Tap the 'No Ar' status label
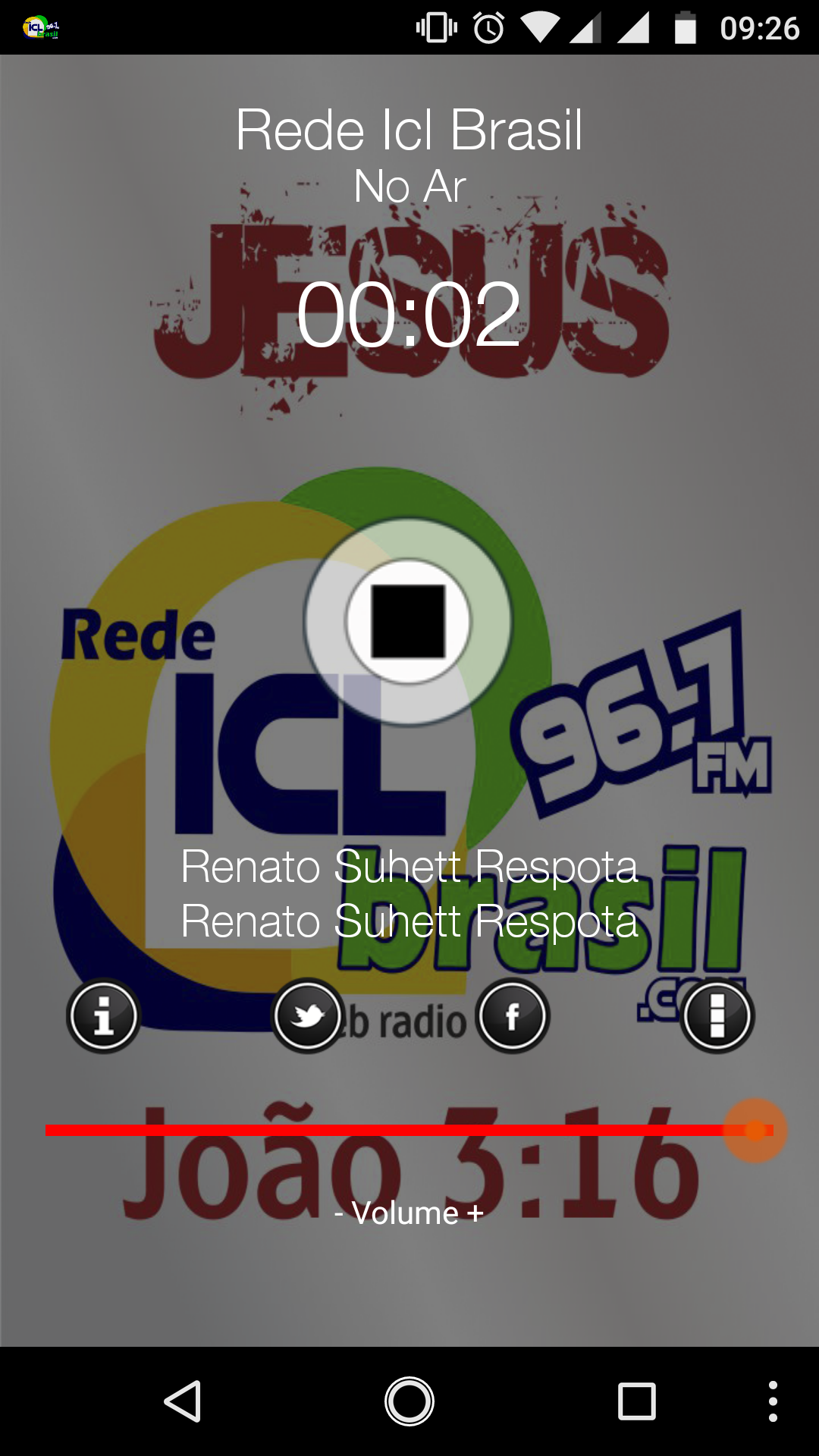 [409, 184]
